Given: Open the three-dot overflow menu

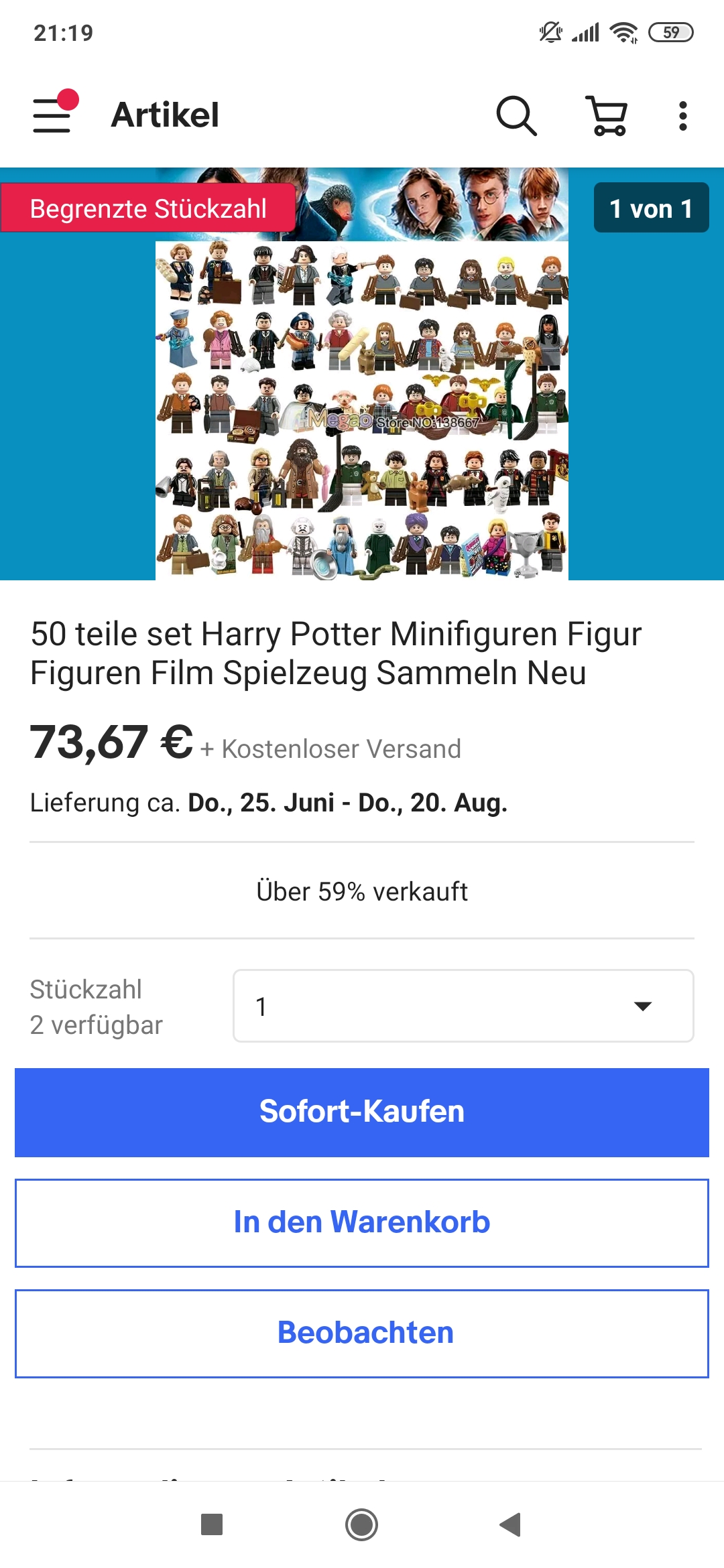Looking at the screenshot, I should coord(682,115).
